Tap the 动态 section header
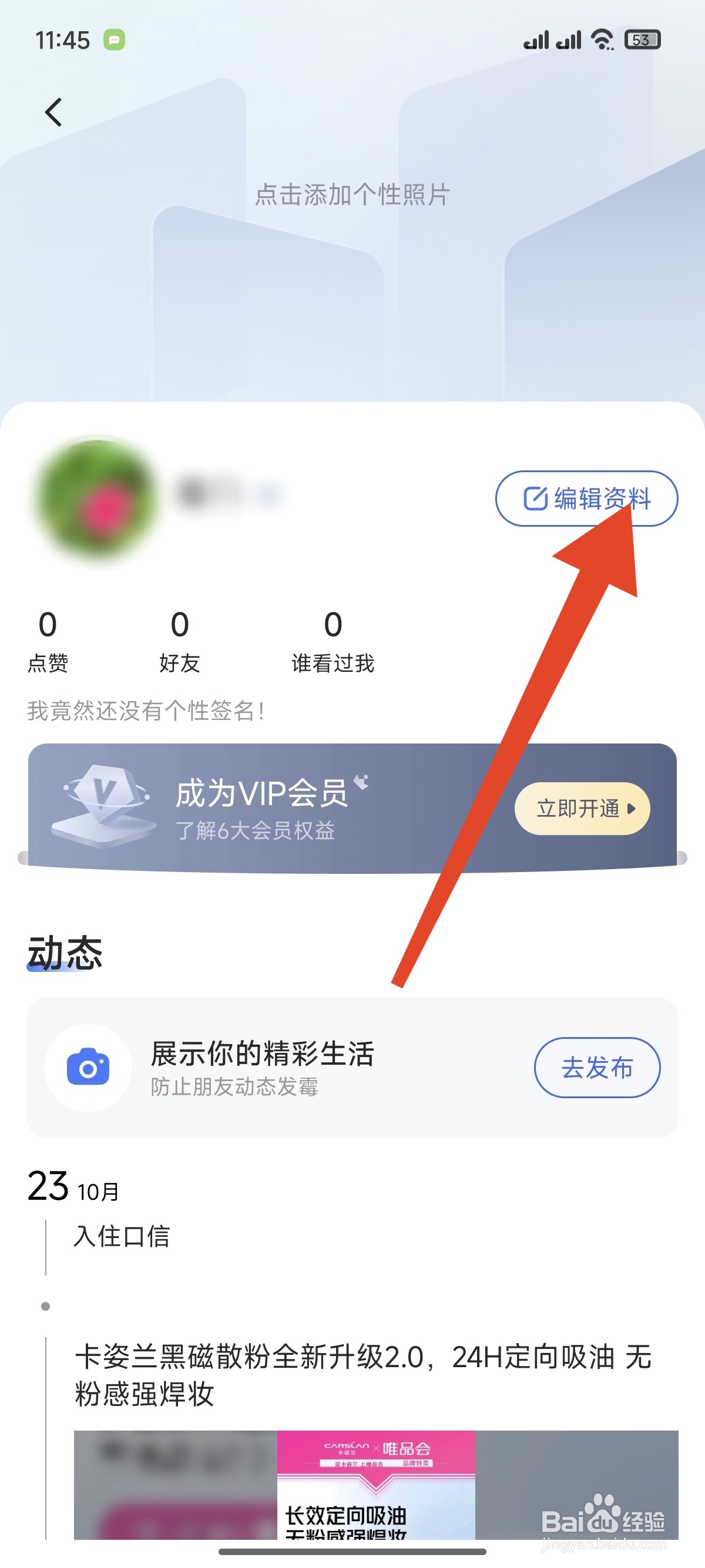The height and width of the screenshot is (1568, 705). [65, 954]
